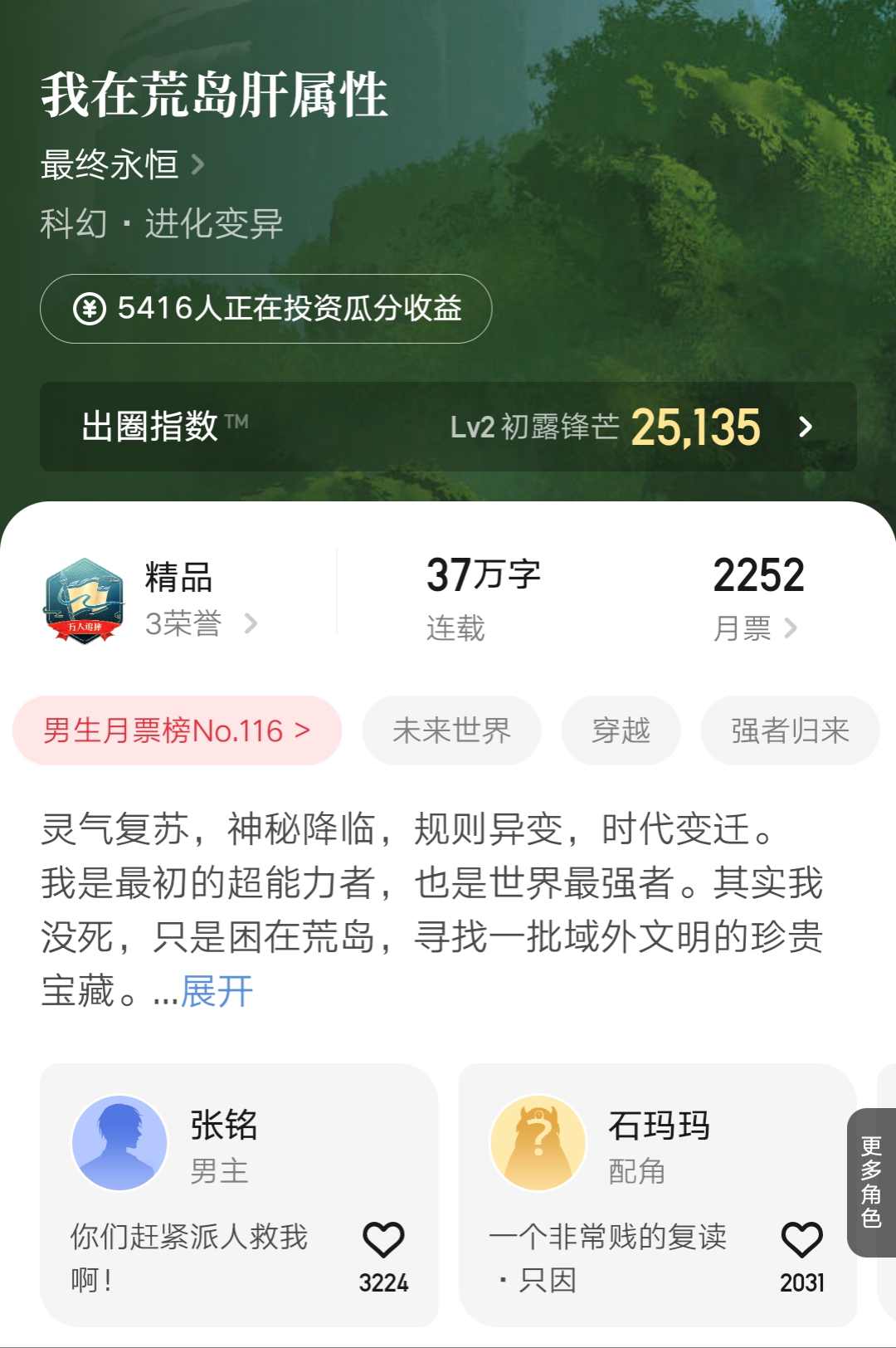Select the 穿越 tag
The image size is (896, 1348).
coord(621,730)
